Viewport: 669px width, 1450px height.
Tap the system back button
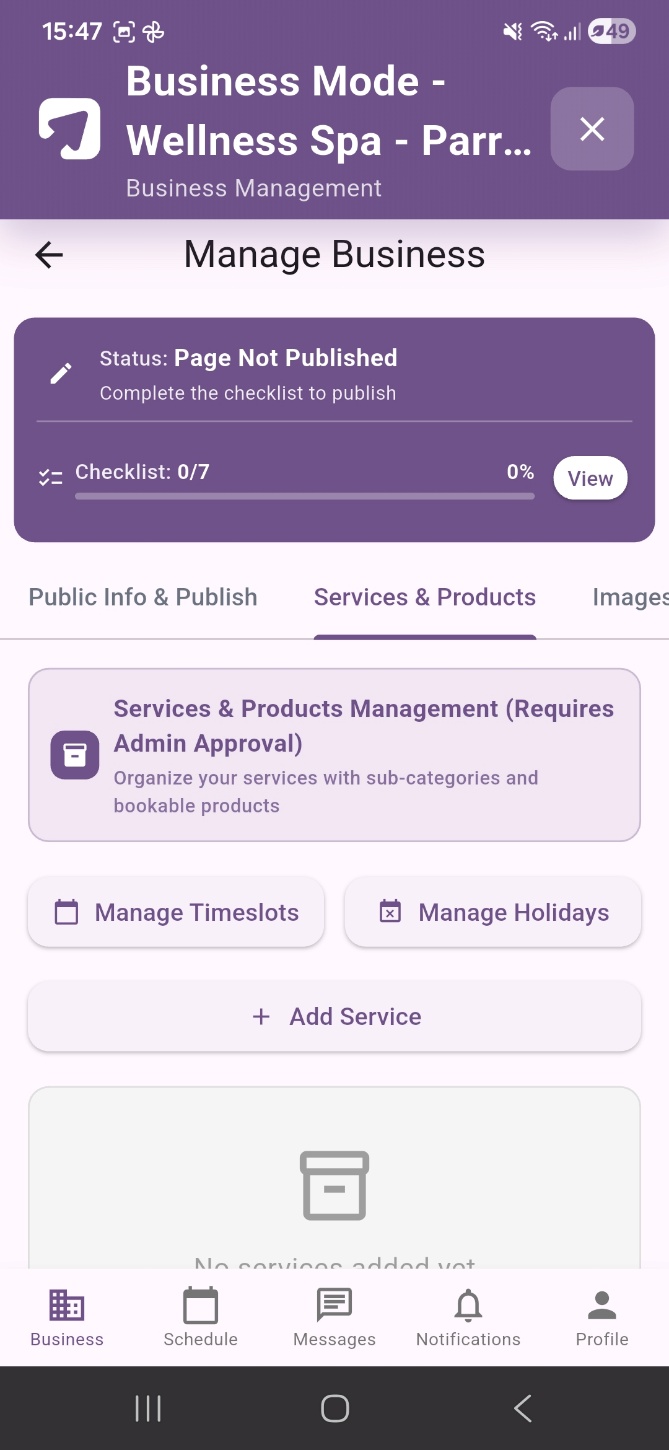(x=522, y=1408)
